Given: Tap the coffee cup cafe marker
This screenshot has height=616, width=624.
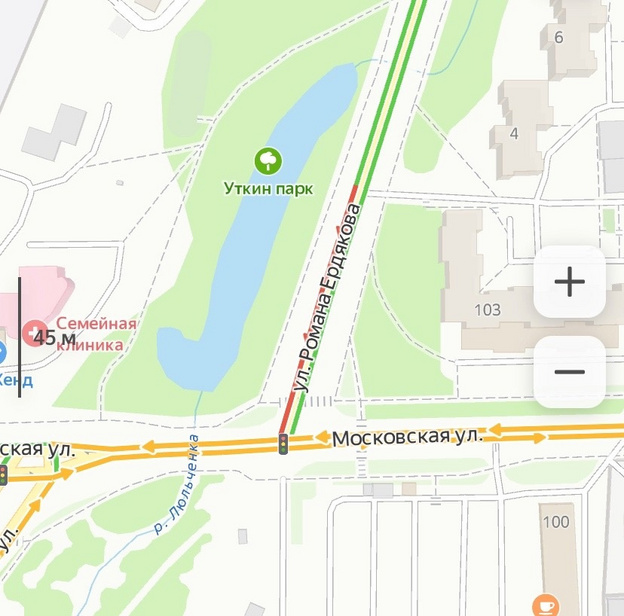Looking at the screenshot, I should pyautogui.click(x=546, y=604).
